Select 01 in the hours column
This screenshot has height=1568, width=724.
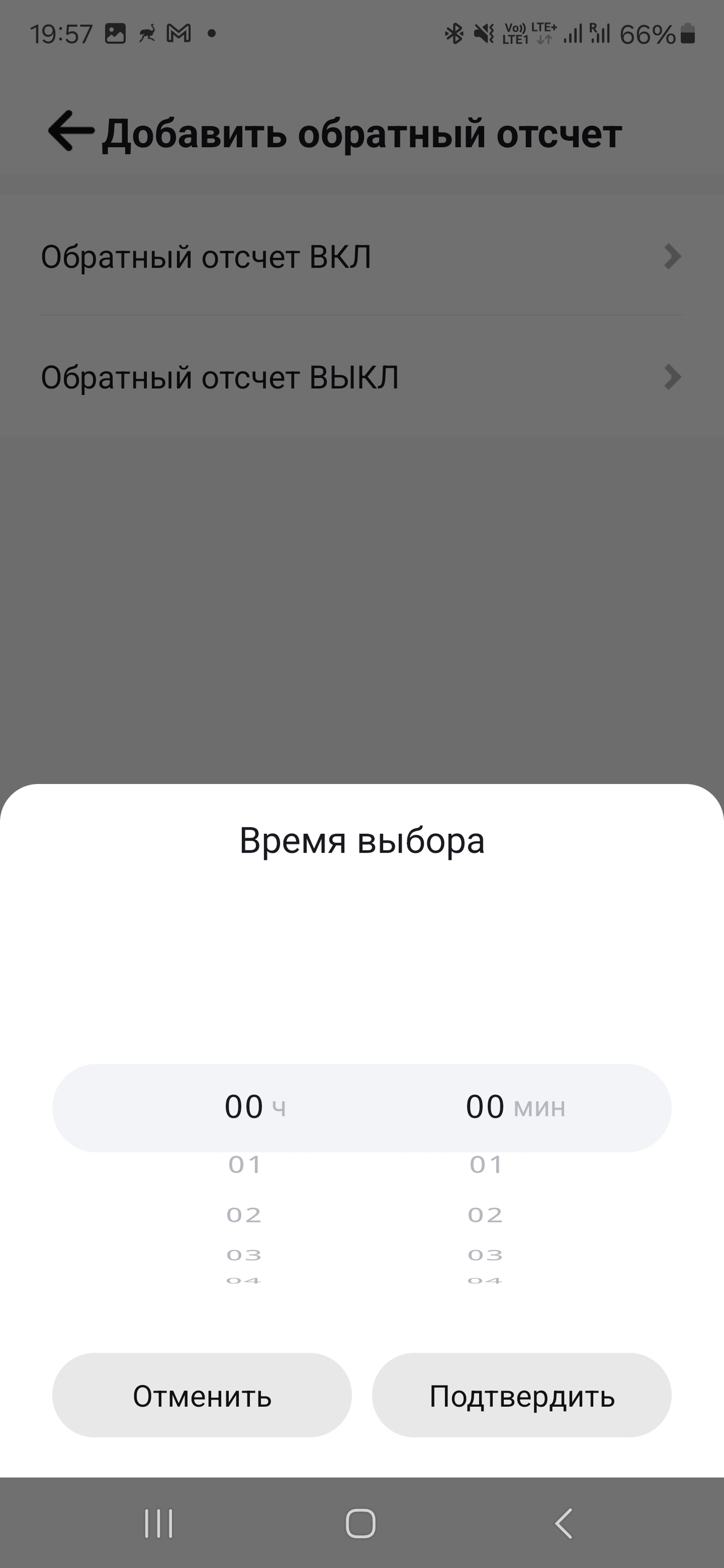[x=244, y=1164]
